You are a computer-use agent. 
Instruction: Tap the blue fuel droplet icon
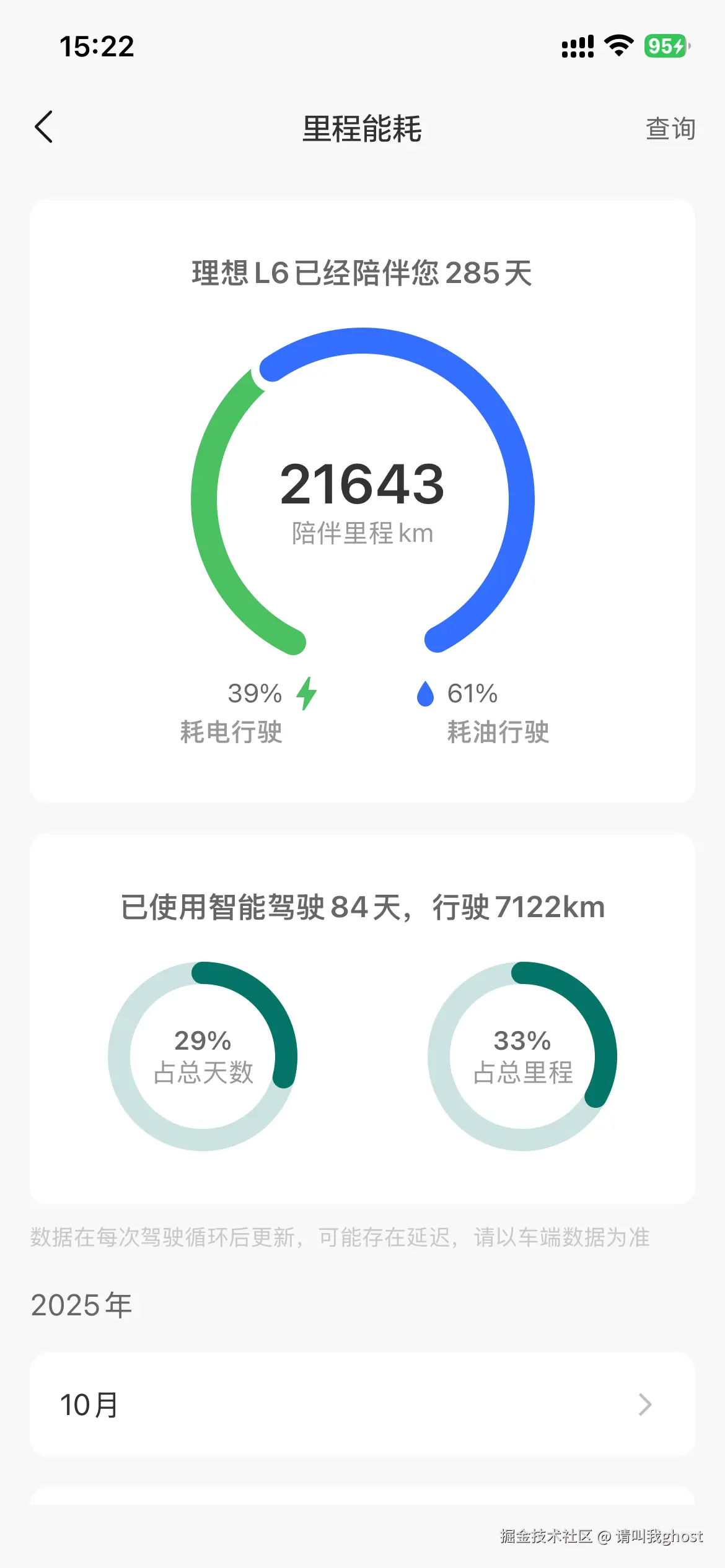pos(424,695)
